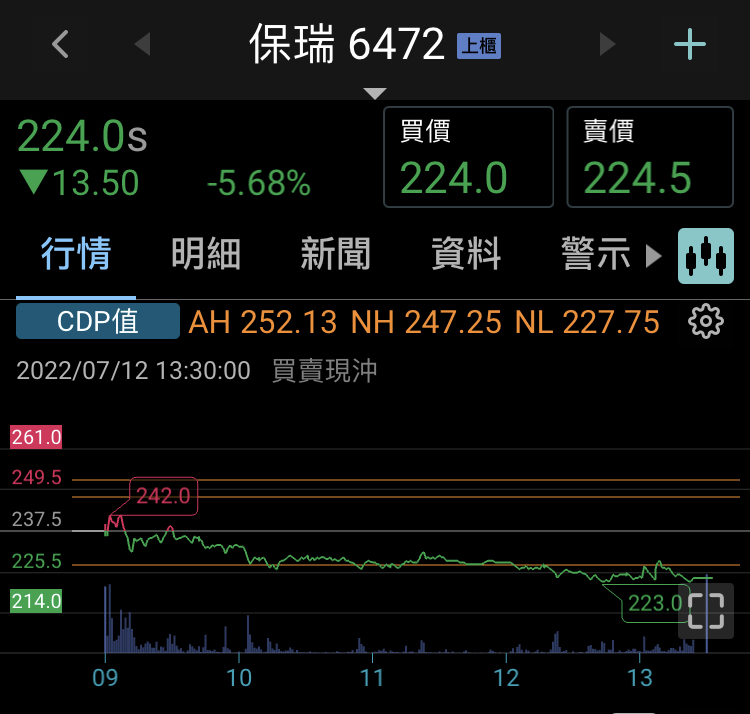Open the candlestick chart view
The height and width of the screenshot is (714, 750).
point(706,256)
